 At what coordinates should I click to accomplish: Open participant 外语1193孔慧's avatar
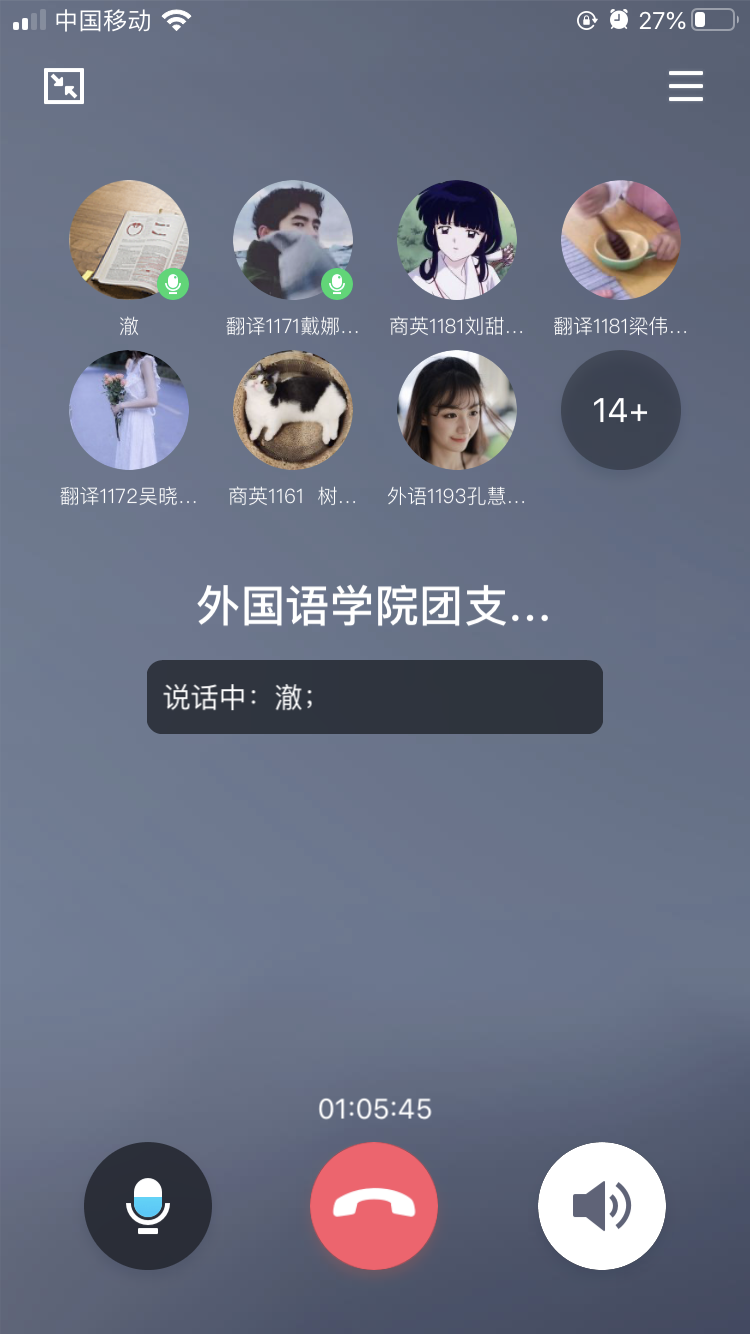[x=457, y=410]
